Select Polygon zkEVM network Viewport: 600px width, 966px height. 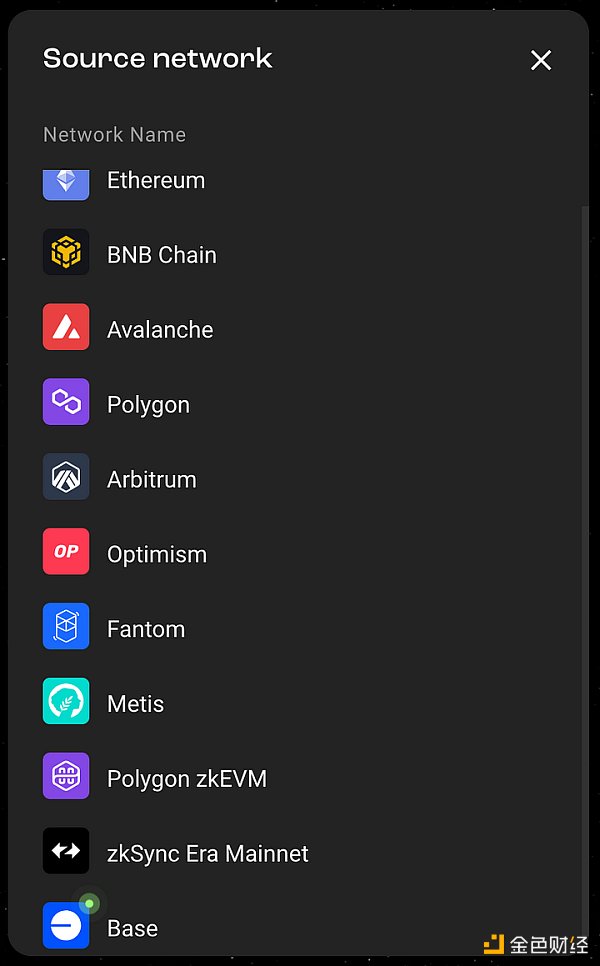[x=186, y=779]
